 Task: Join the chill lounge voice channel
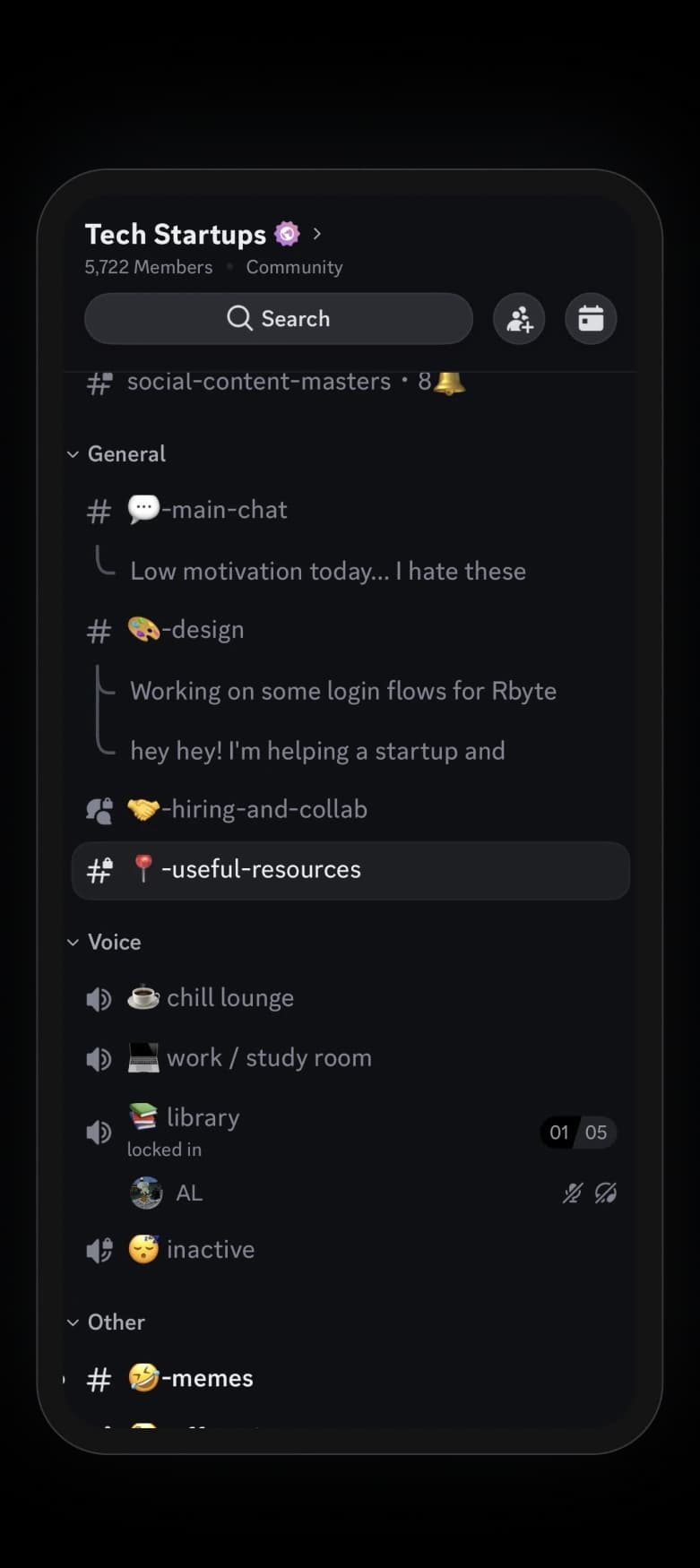tap(229, 998)
